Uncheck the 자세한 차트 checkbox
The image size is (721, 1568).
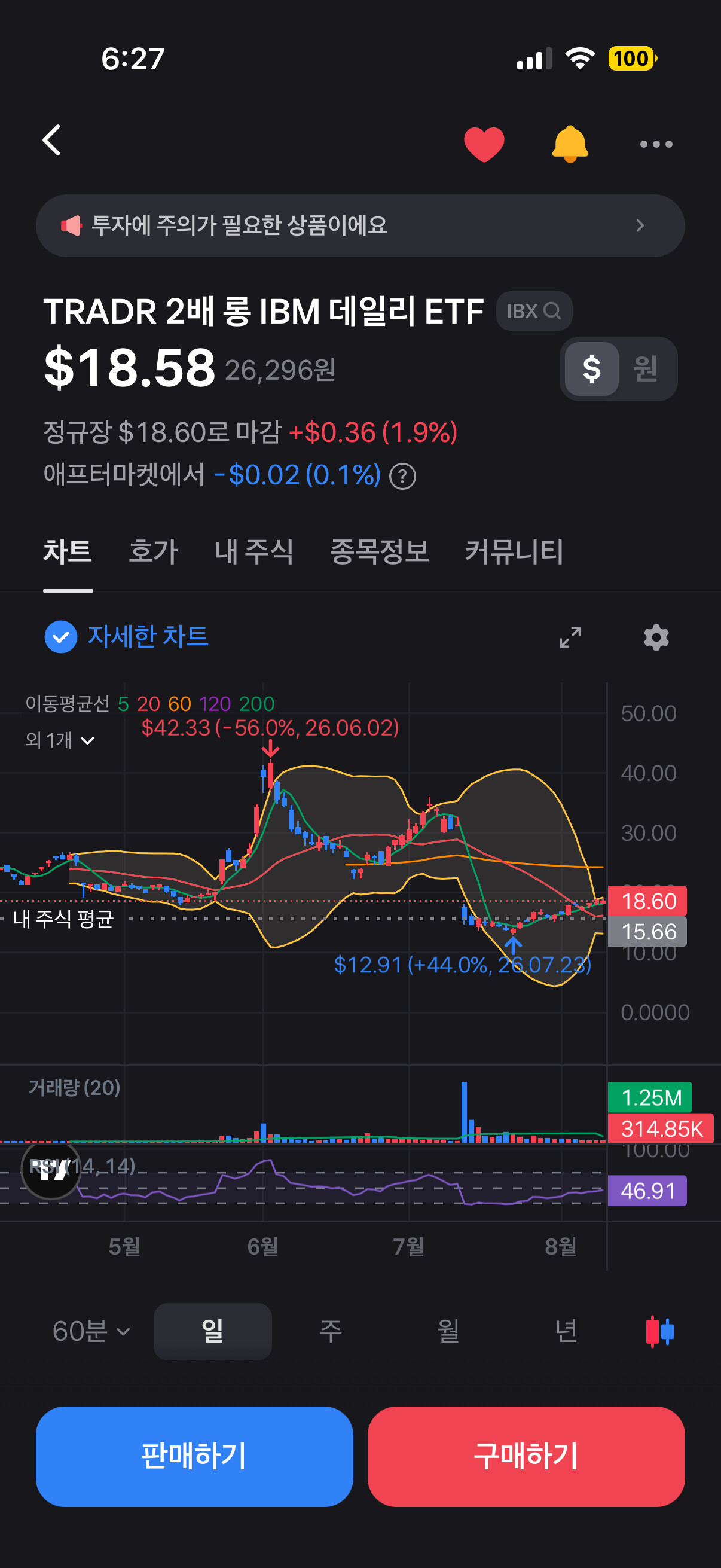61,637
